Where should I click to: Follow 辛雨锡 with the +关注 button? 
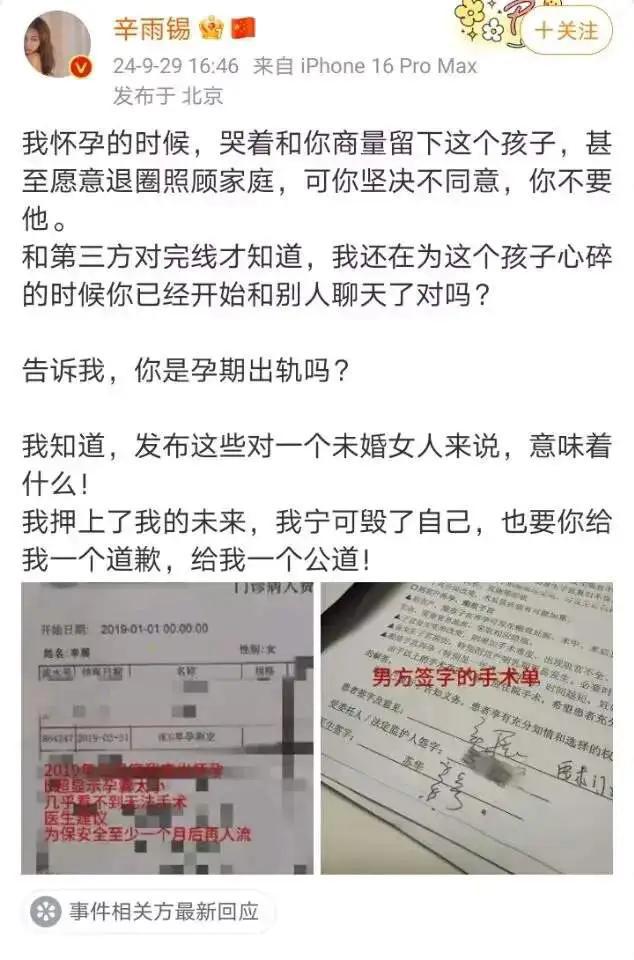click(566, 32)
